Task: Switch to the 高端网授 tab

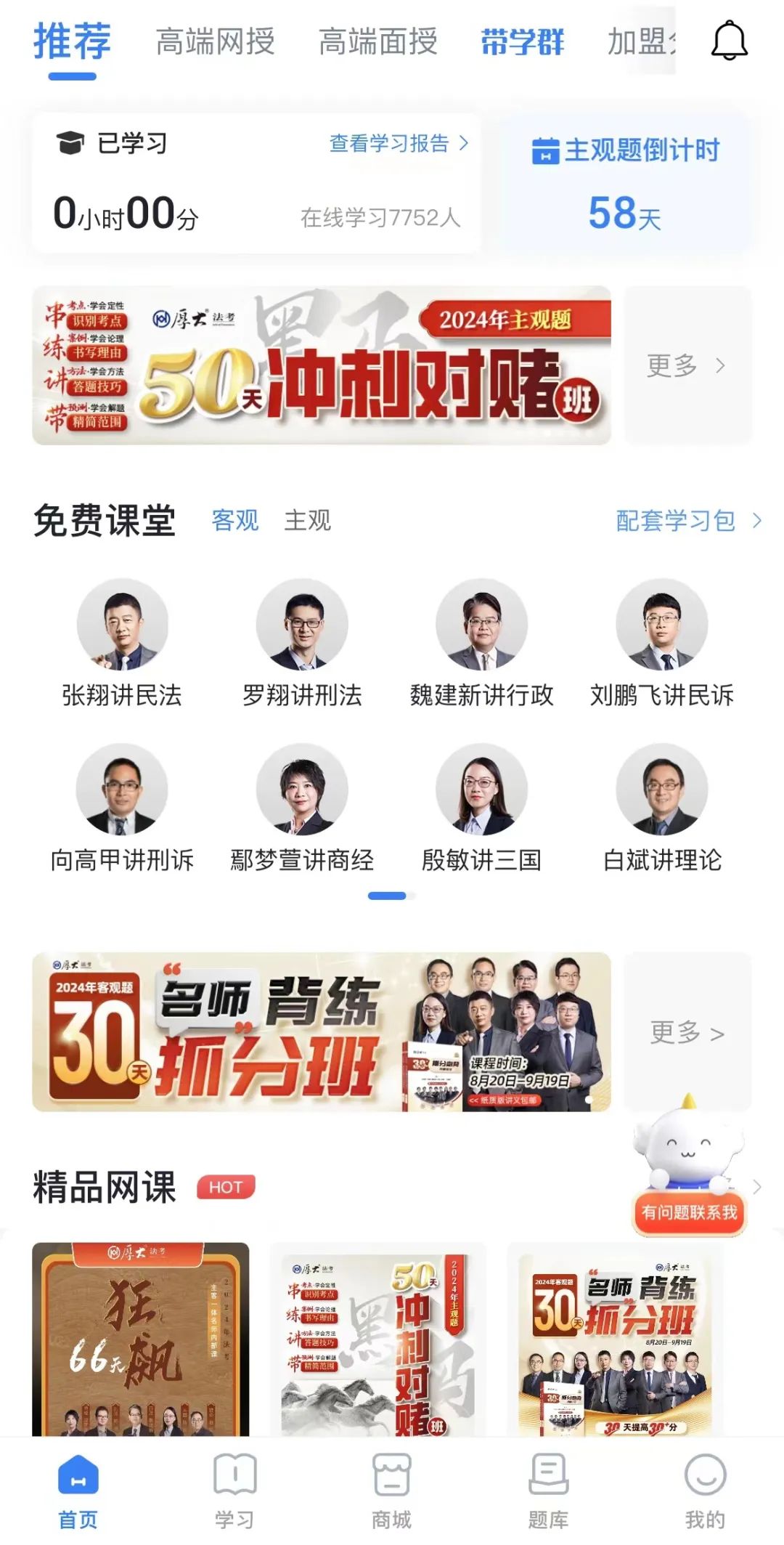Action: tap(216, 41)
